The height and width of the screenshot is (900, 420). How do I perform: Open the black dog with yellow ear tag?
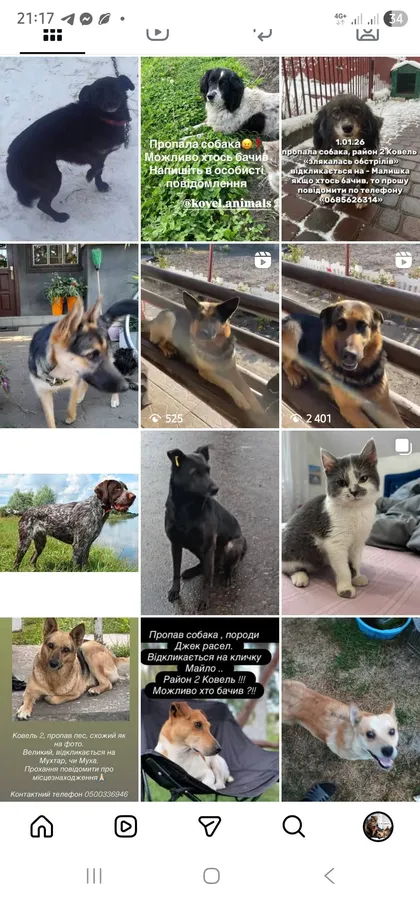coord(210,523)
